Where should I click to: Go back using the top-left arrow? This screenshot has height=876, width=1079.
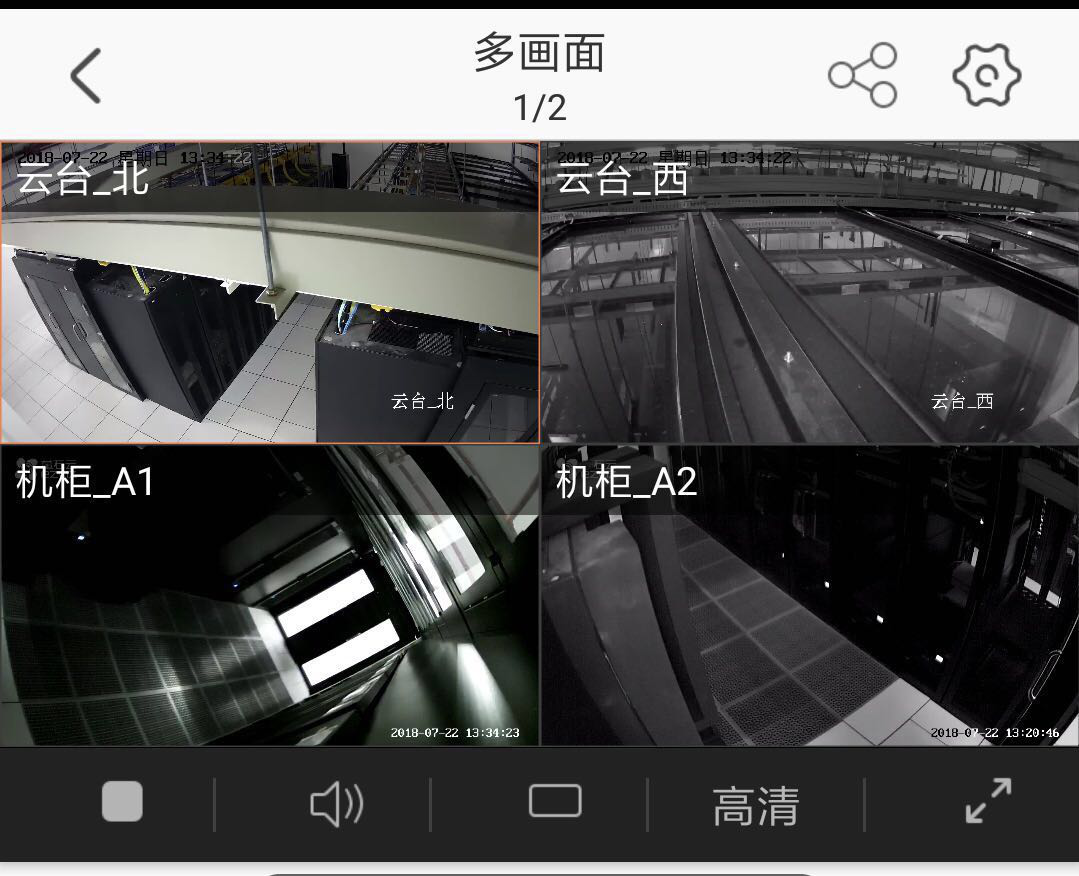[x=86, y=75]
